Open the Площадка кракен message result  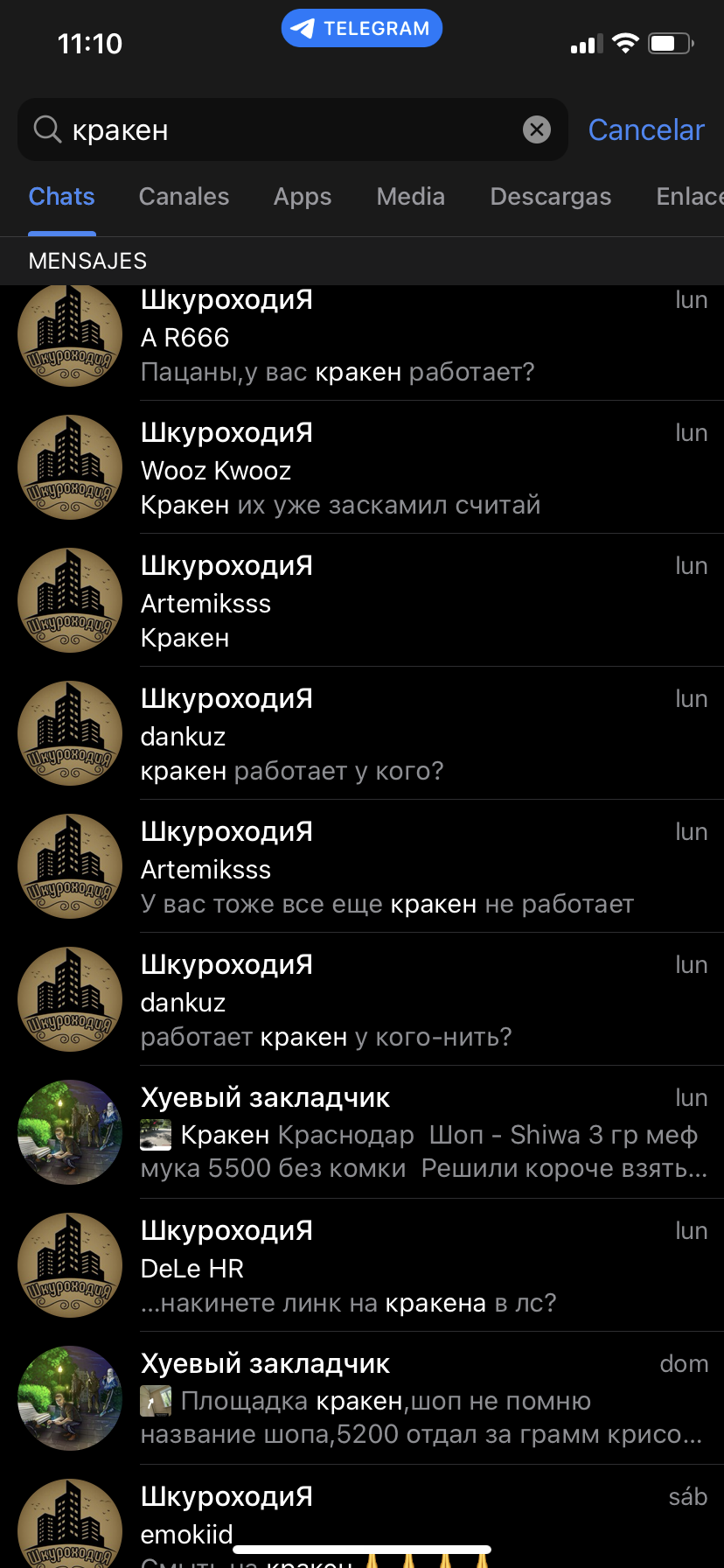coord(362,1398)
